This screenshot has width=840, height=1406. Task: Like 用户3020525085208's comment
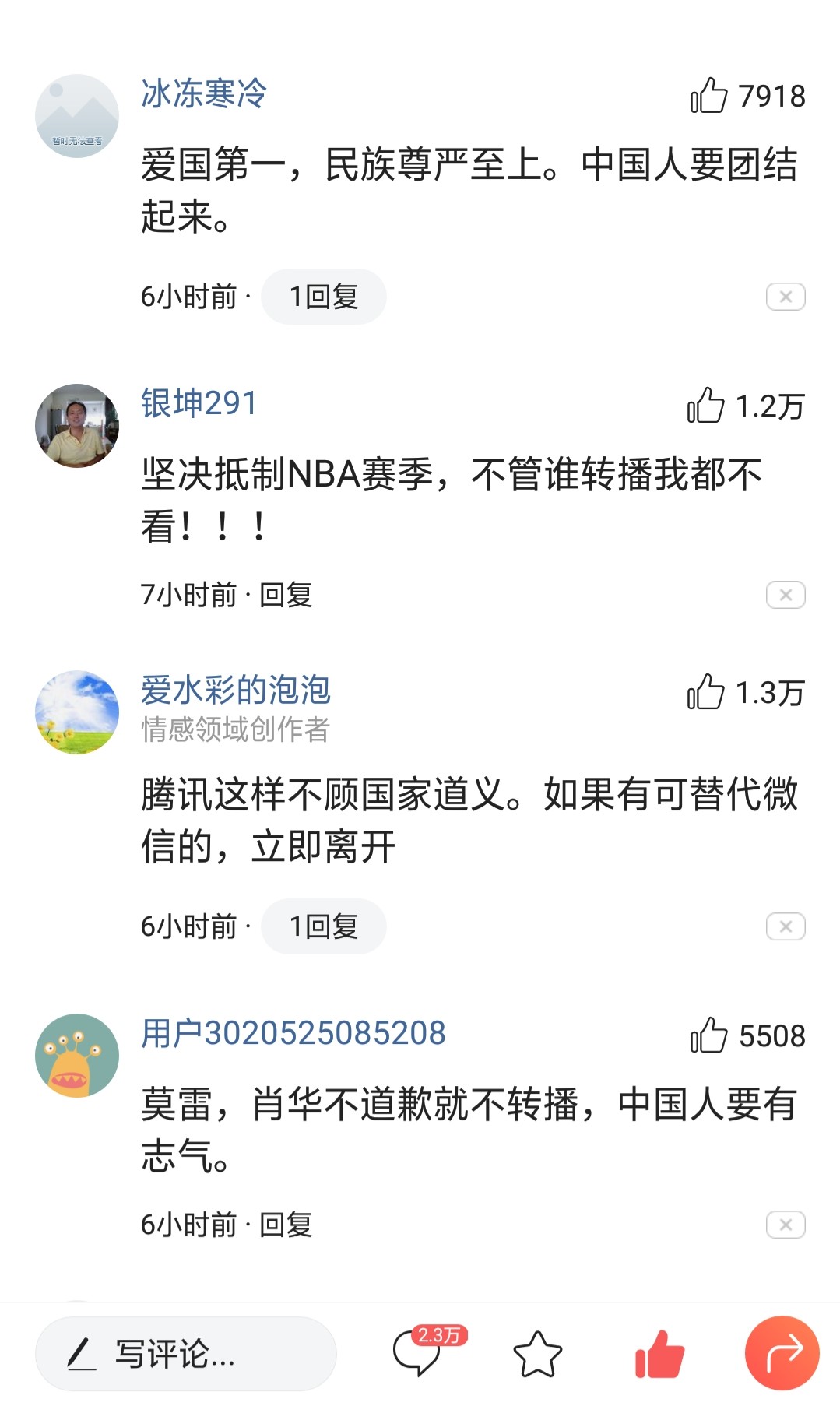pyautogui.click(x=708, y=1035)
